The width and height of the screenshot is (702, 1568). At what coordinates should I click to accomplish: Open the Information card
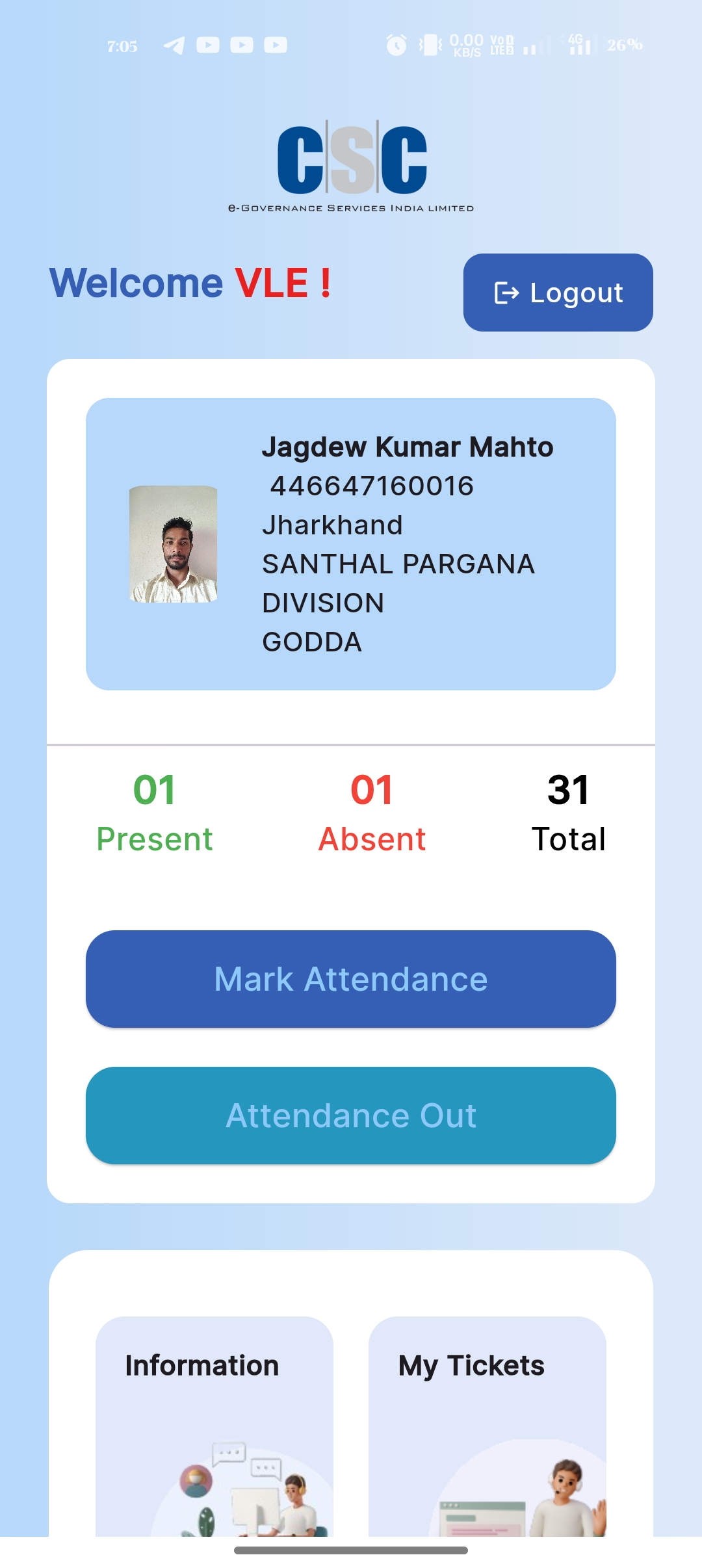pos(214,1426)
